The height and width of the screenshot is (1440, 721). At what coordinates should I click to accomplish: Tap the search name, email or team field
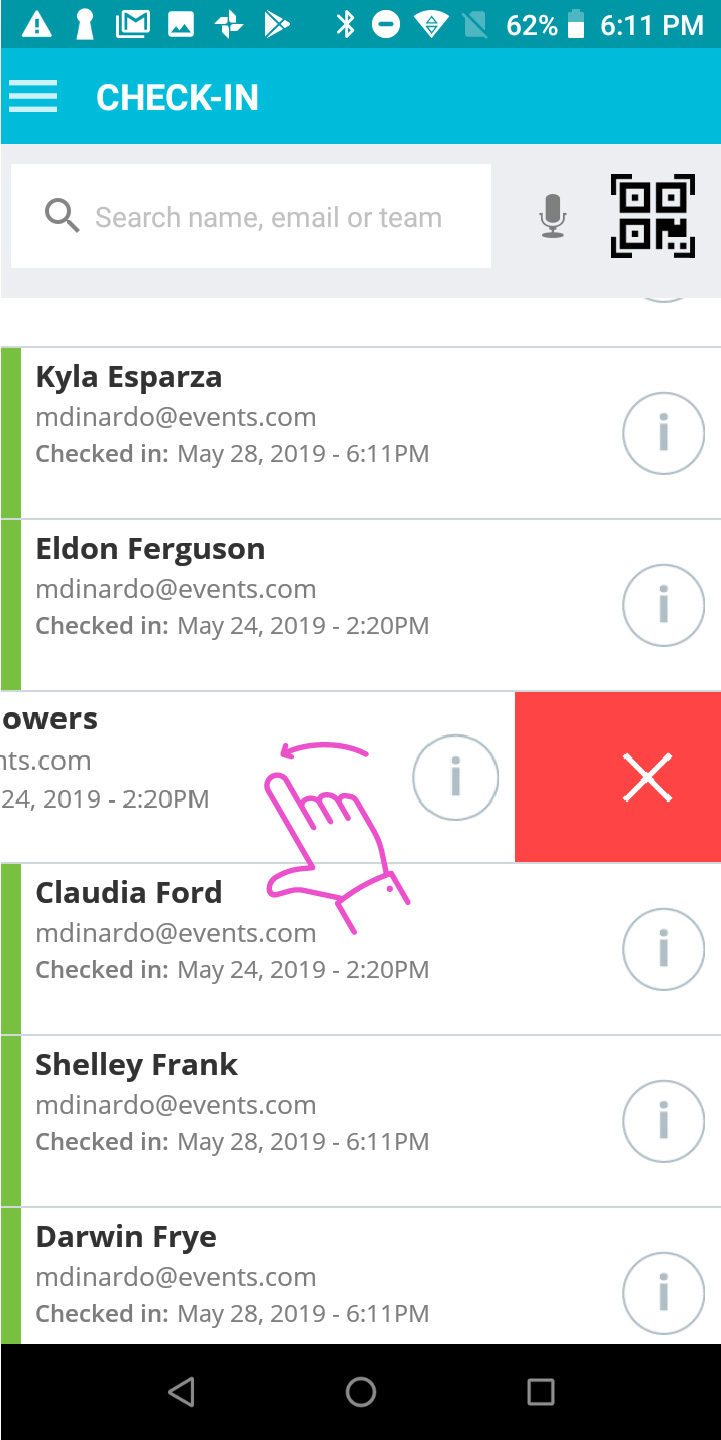(251, 216)
